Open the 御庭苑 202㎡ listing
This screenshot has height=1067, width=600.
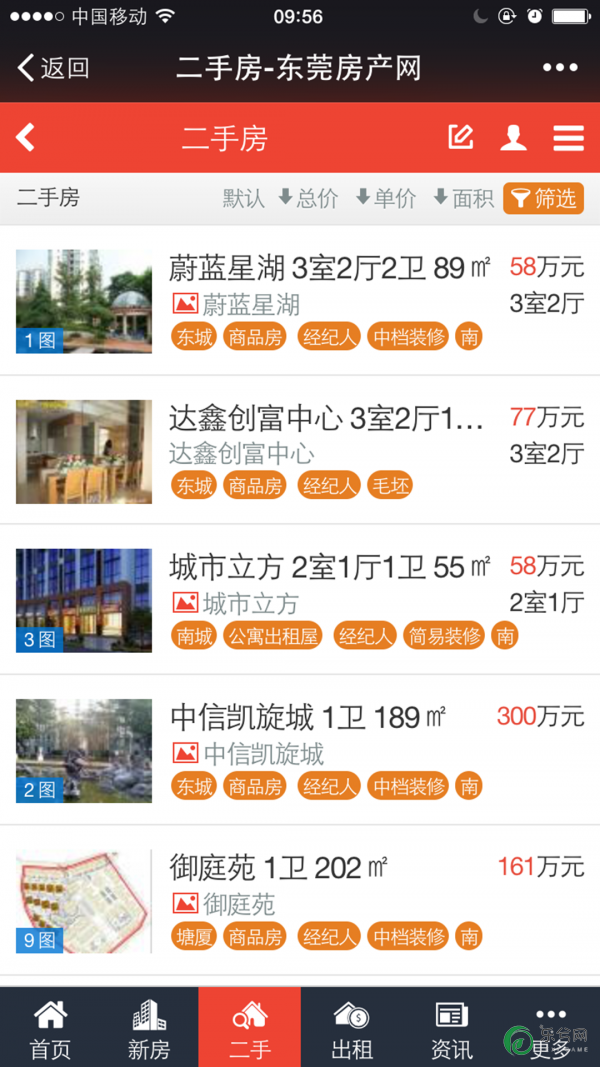300,900
